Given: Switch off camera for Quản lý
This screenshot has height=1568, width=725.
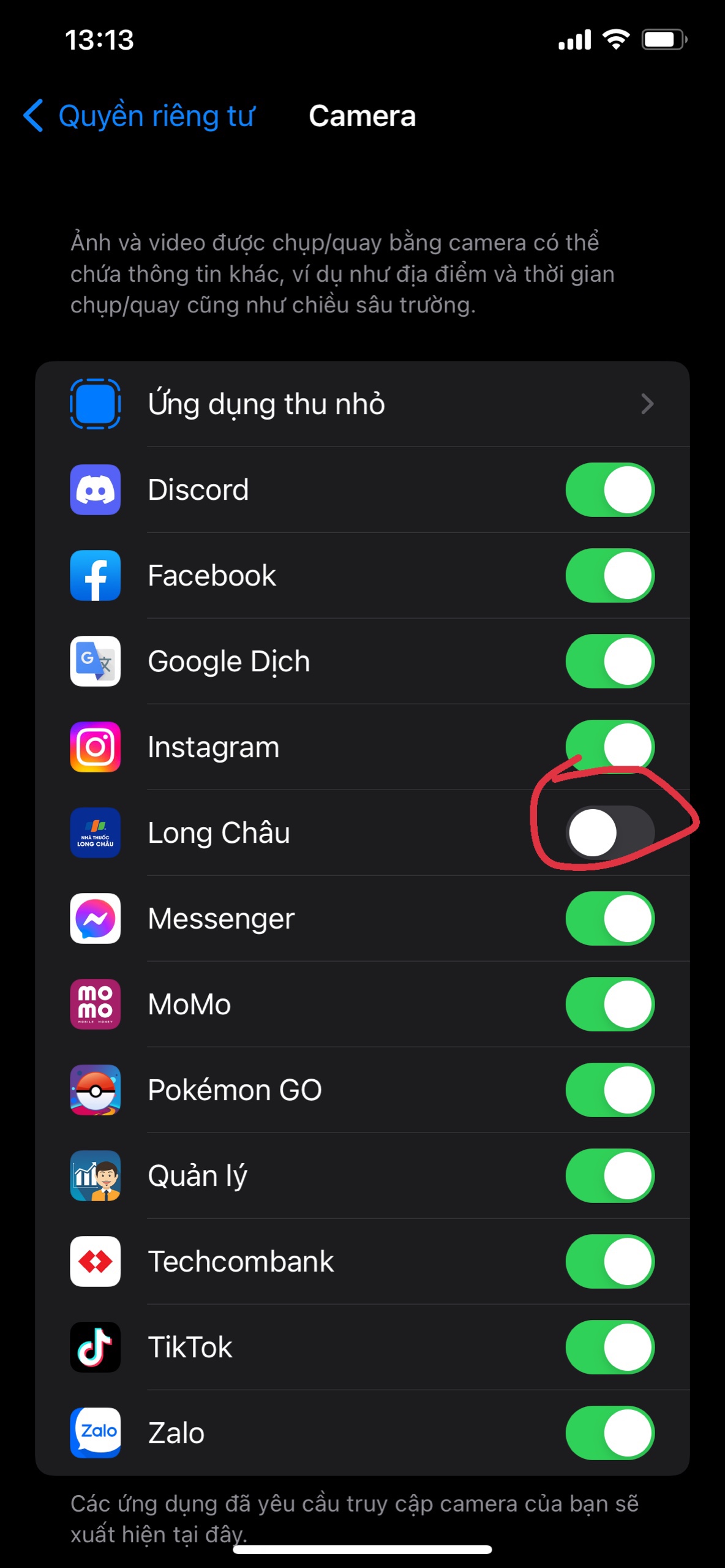Looking at the screenshot, I should 610,1176.
